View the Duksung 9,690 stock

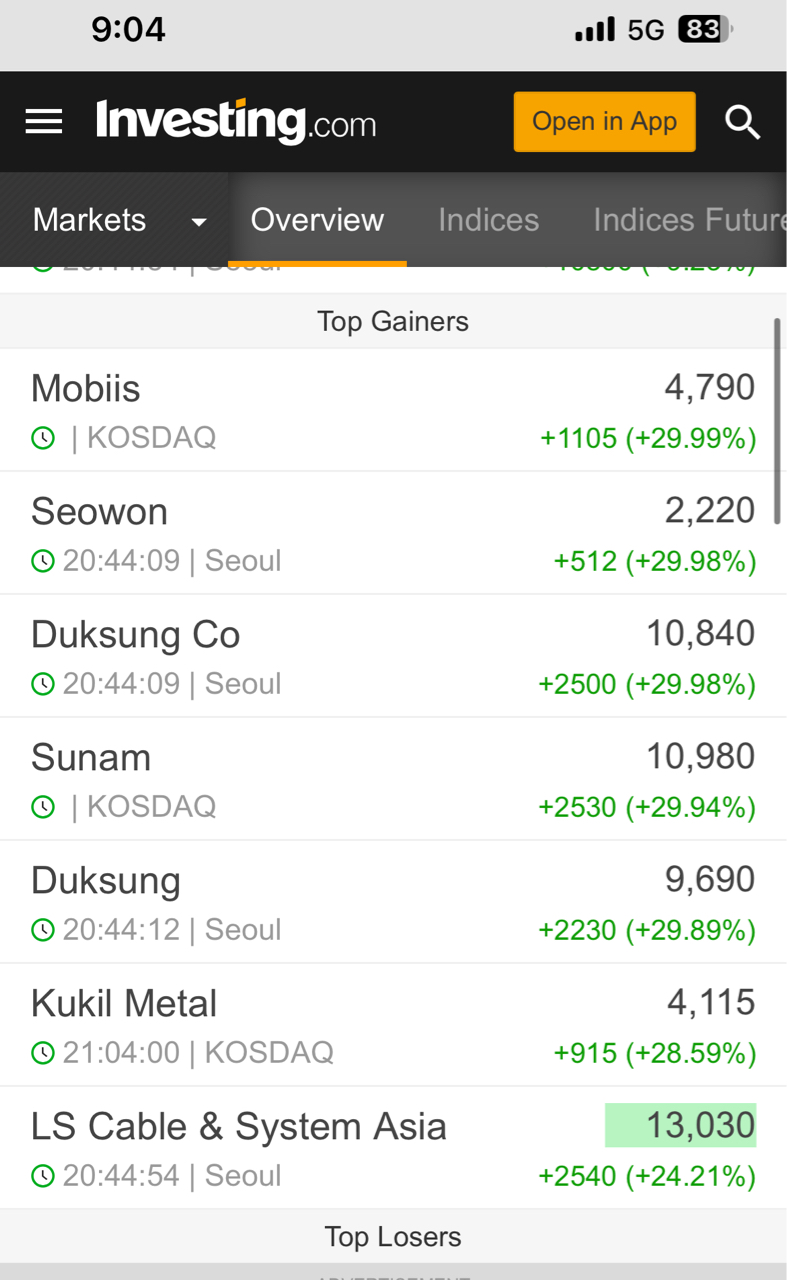pos(393,902)
